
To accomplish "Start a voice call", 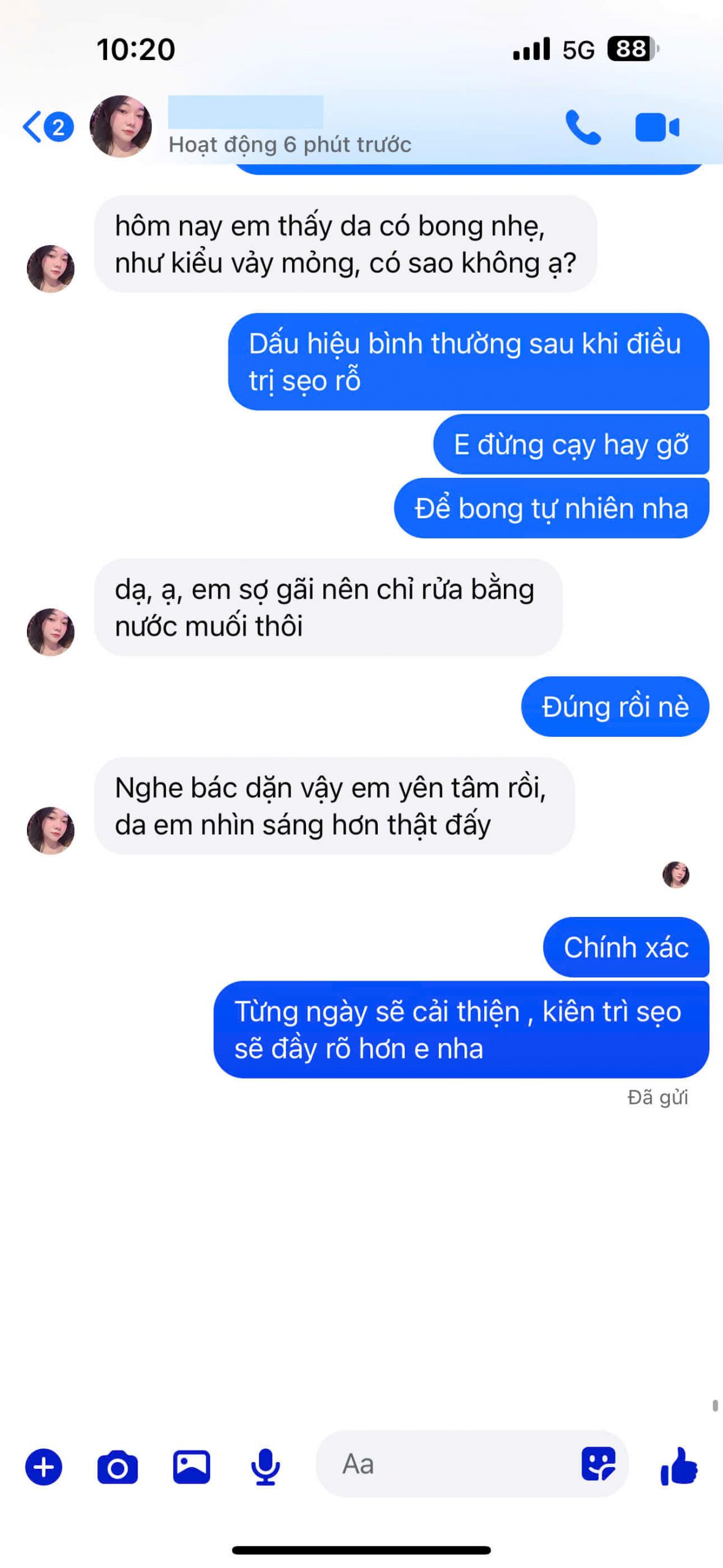I will pyautogui.click(x=583, y=127).
